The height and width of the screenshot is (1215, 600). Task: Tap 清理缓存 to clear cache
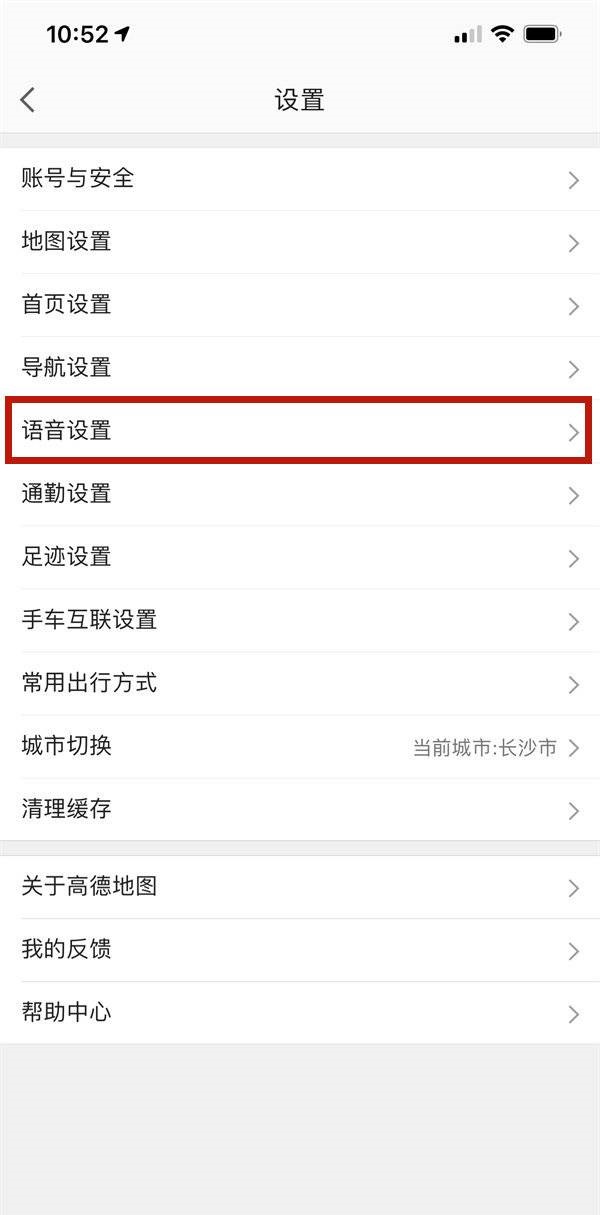tap(300, 809)
